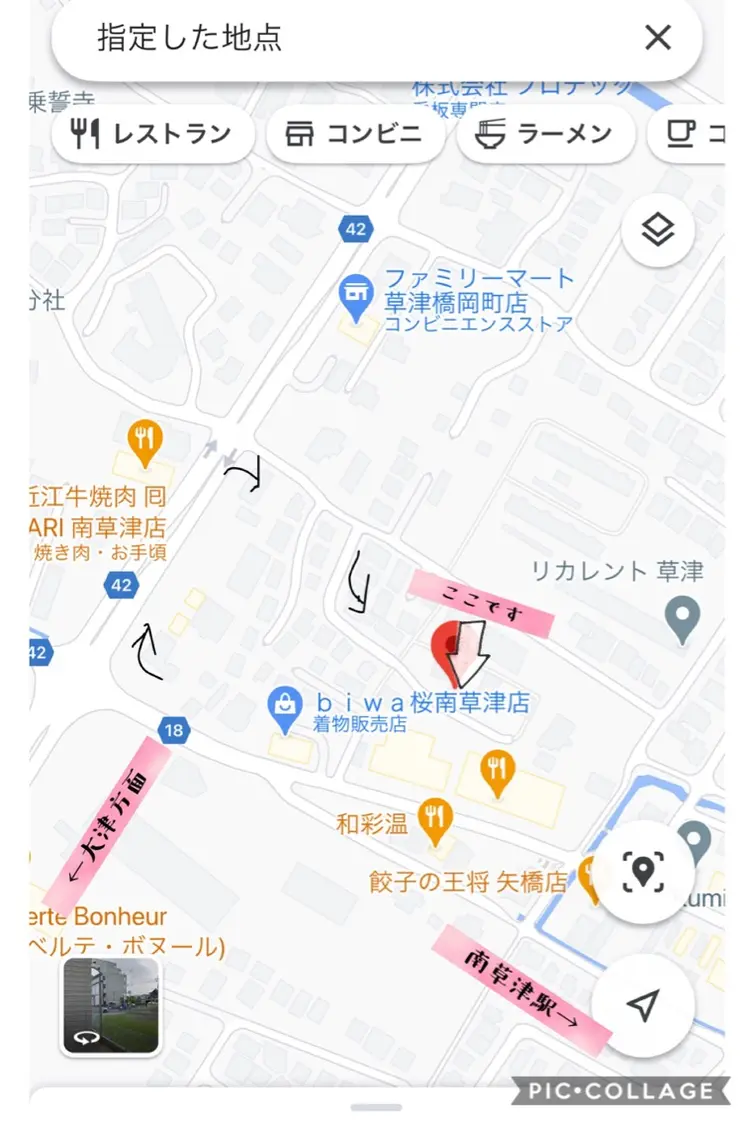The image size is (750, 1124).
Task: Toggle the ラーメン filter chip
Action: coord(544,133)
